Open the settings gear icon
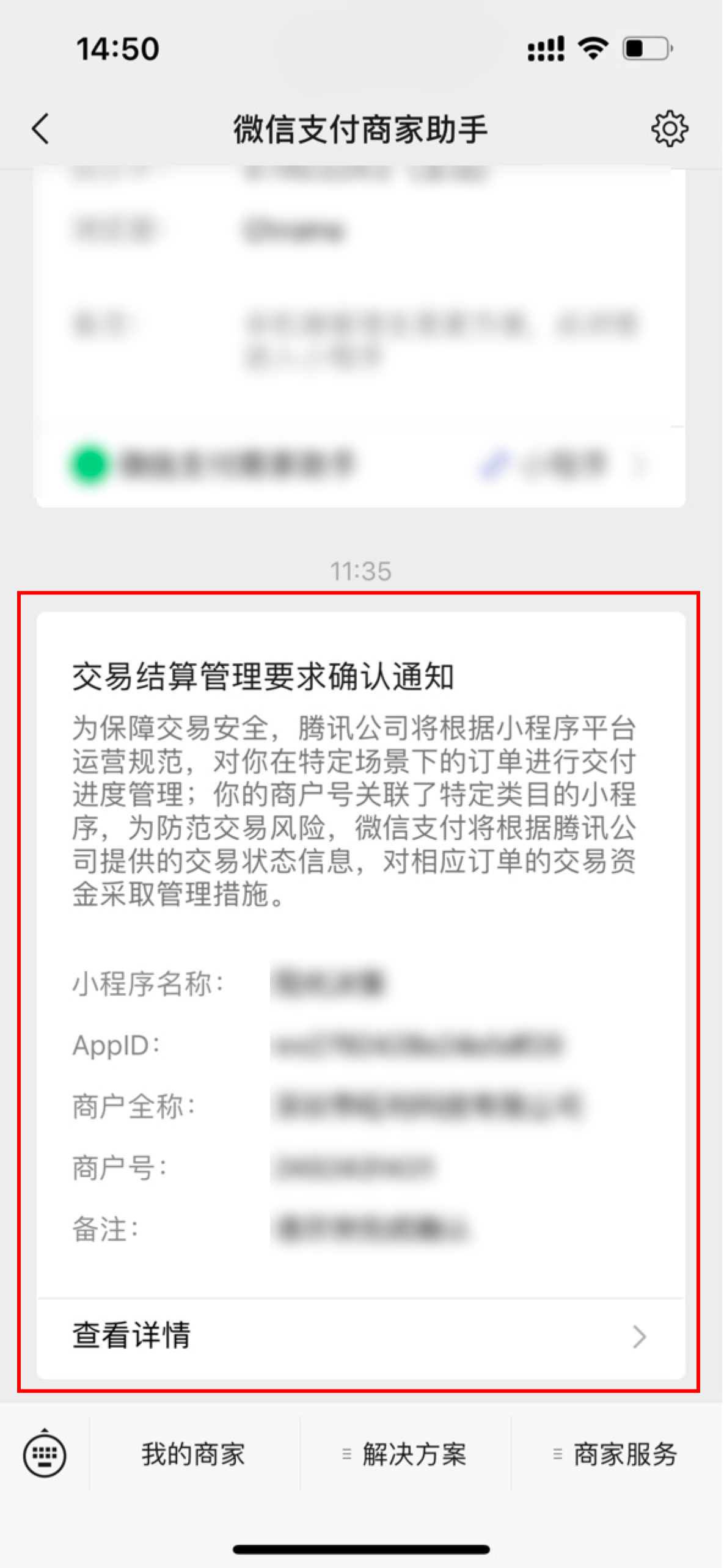724x1568 pixels. pos(669,129)
